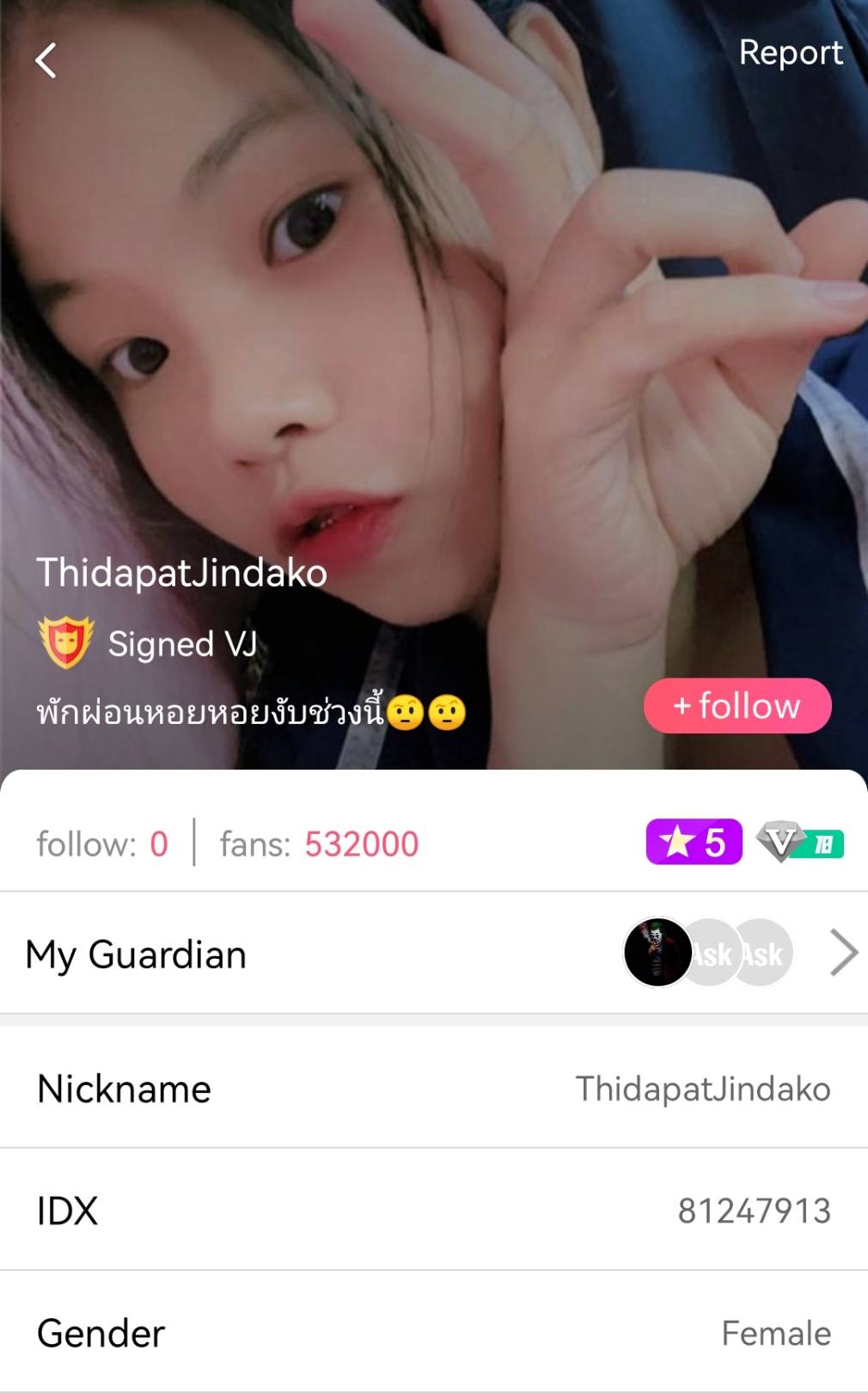868x1393 pixels.
Task: Go back using the top-left arrow
Action: [46, 61]
